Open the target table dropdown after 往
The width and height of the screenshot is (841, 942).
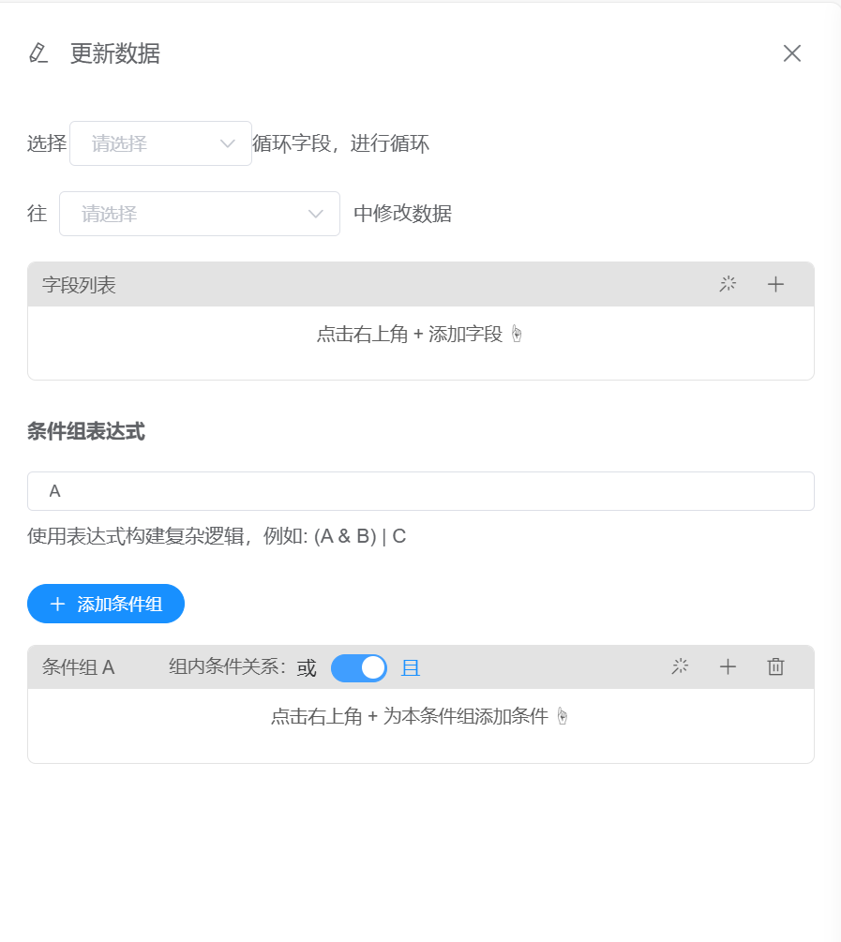point(200,214)
